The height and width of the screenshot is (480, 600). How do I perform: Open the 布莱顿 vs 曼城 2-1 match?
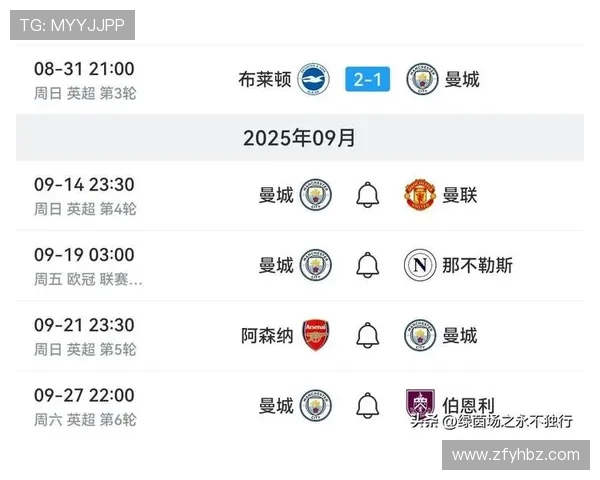tap(368, 79)
